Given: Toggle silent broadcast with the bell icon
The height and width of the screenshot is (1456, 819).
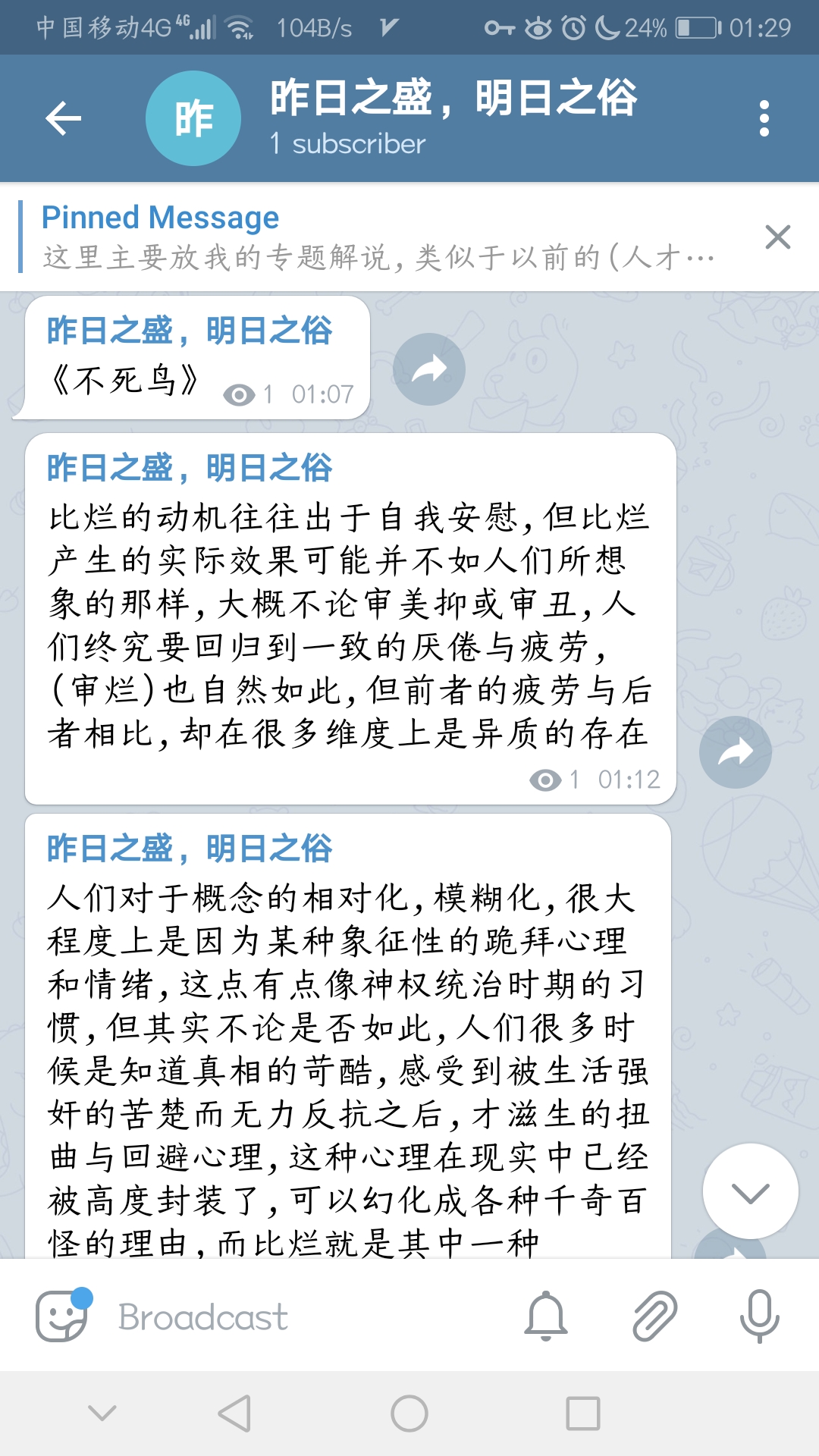Looking at the screenshot, I should [x=546, y=1316].
